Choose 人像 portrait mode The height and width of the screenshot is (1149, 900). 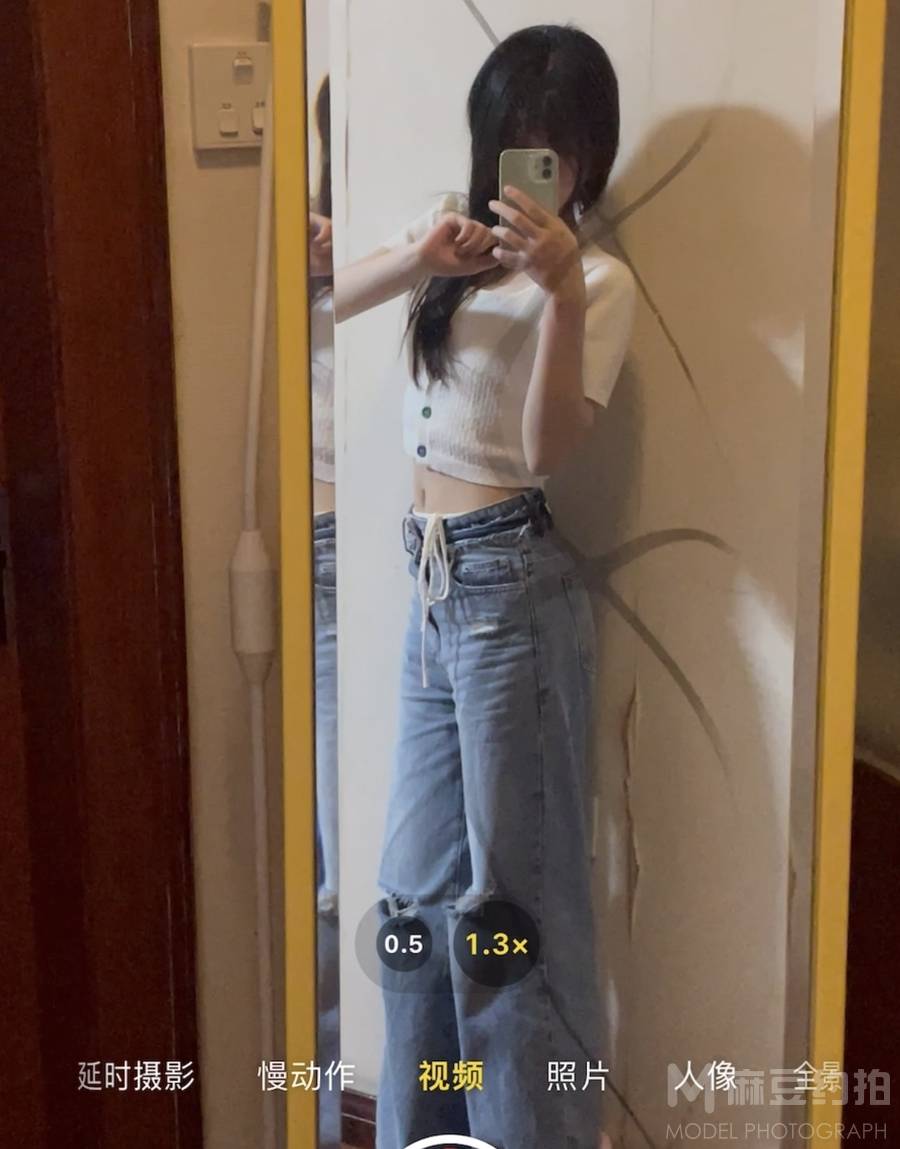[705, 1076]
